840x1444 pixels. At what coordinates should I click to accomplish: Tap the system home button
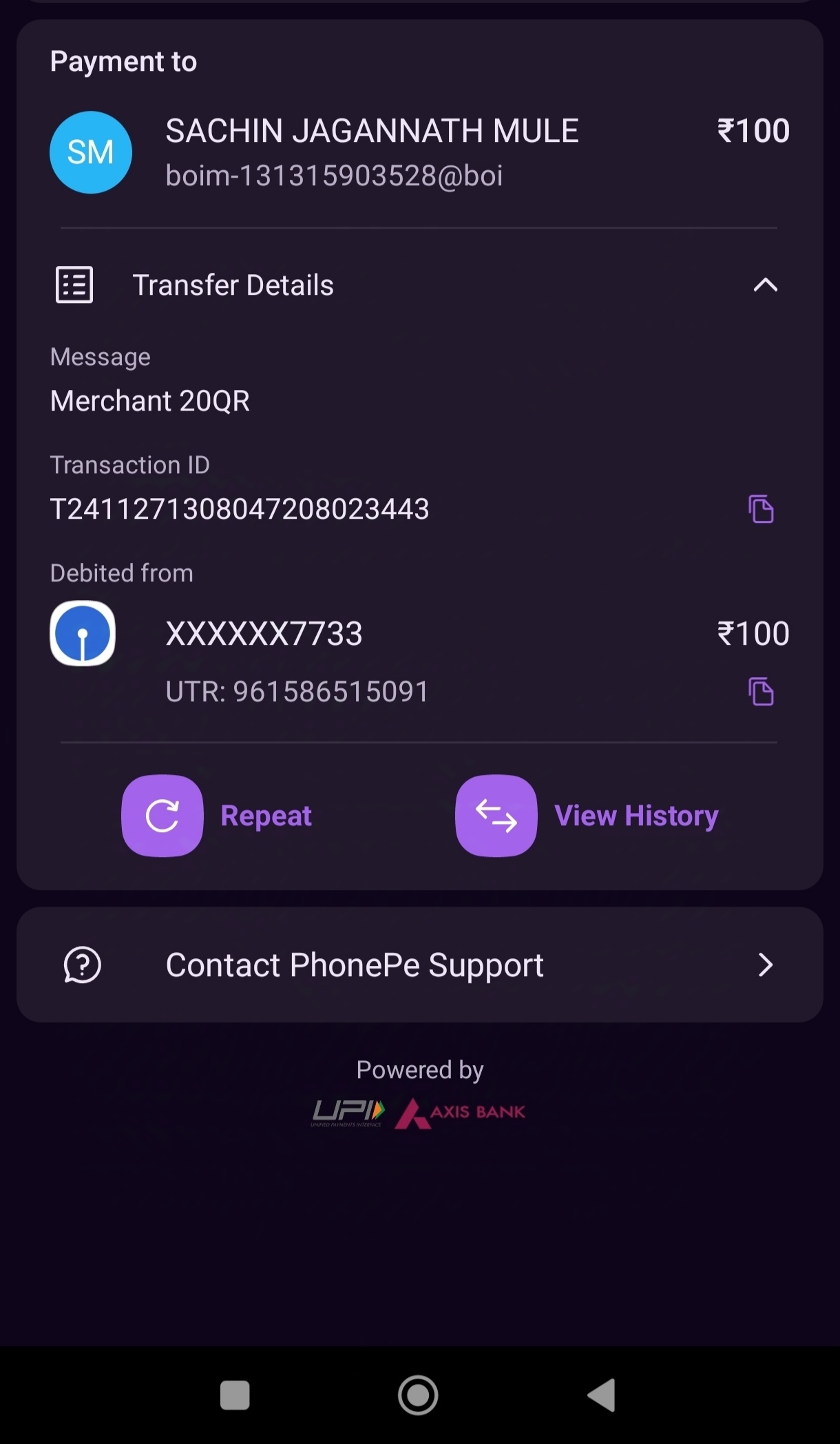tap(418, 1395)
